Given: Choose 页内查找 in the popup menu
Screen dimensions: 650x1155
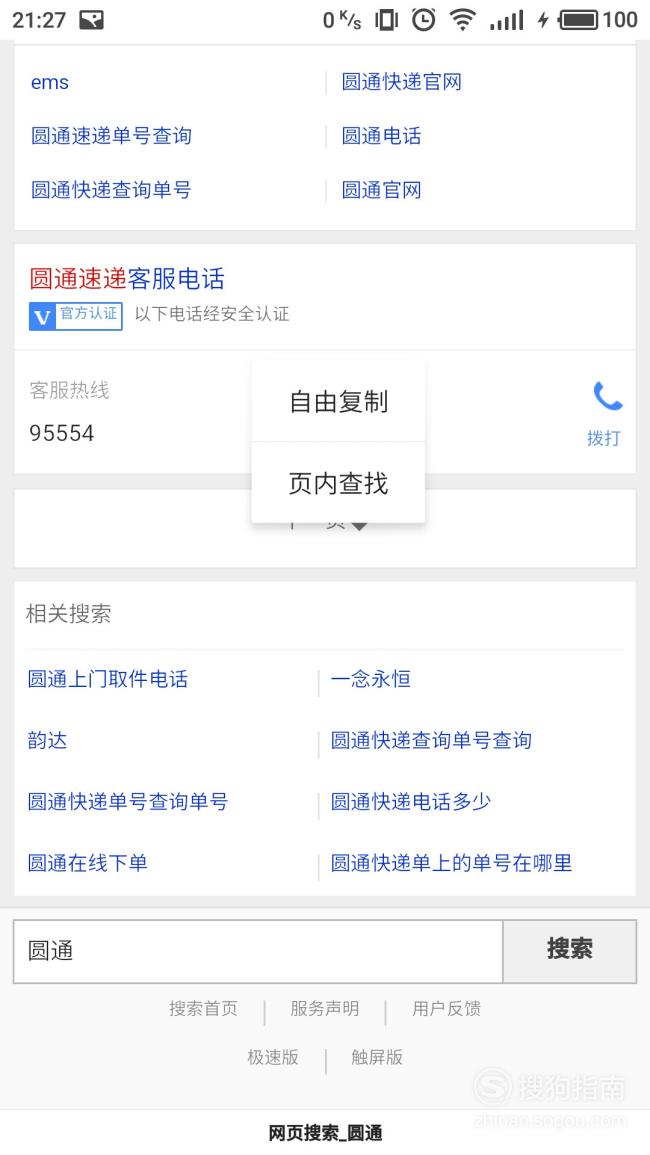Looking at the screenshot, I should tap(338, 483).
